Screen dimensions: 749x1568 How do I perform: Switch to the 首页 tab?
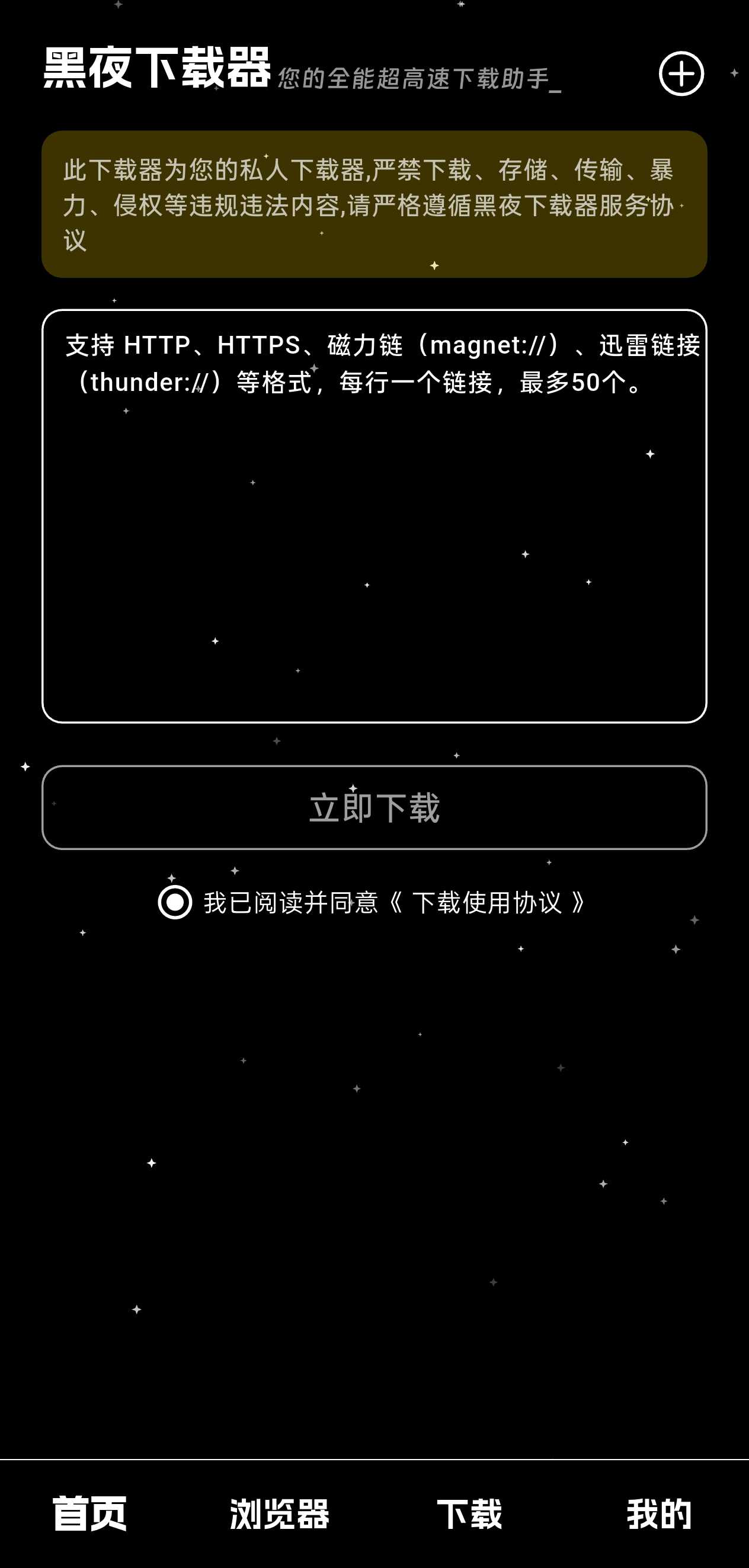[89, 1514]
